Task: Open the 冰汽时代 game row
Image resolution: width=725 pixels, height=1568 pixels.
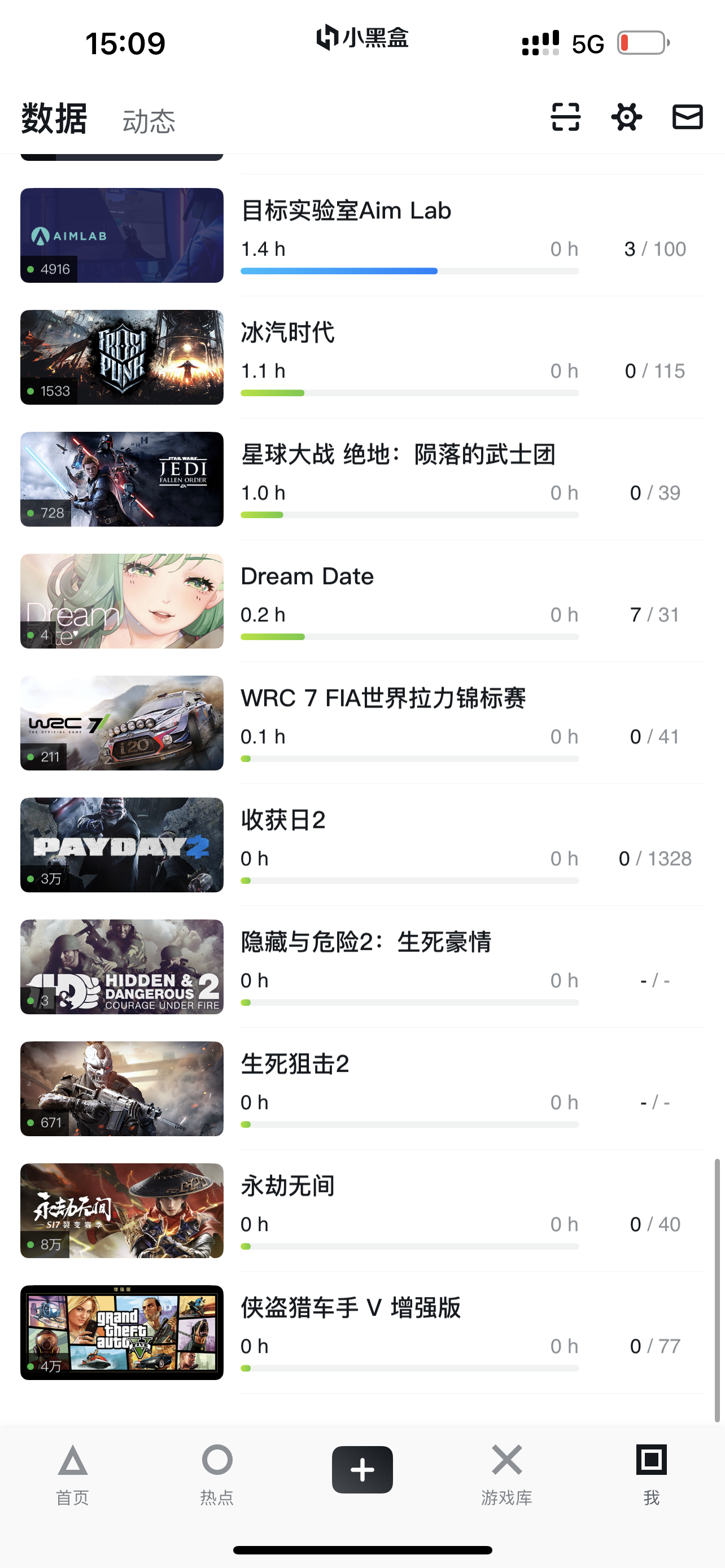Action: pyautogui.click(x=362, y=357)
